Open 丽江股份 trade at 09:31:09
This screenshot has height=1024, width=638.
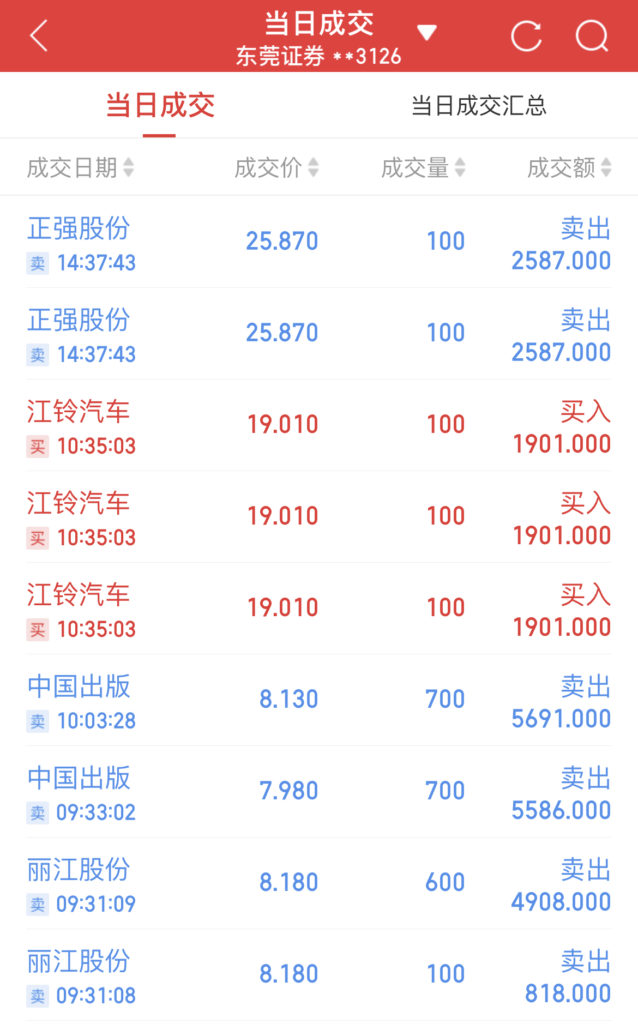tap(318, 883)
